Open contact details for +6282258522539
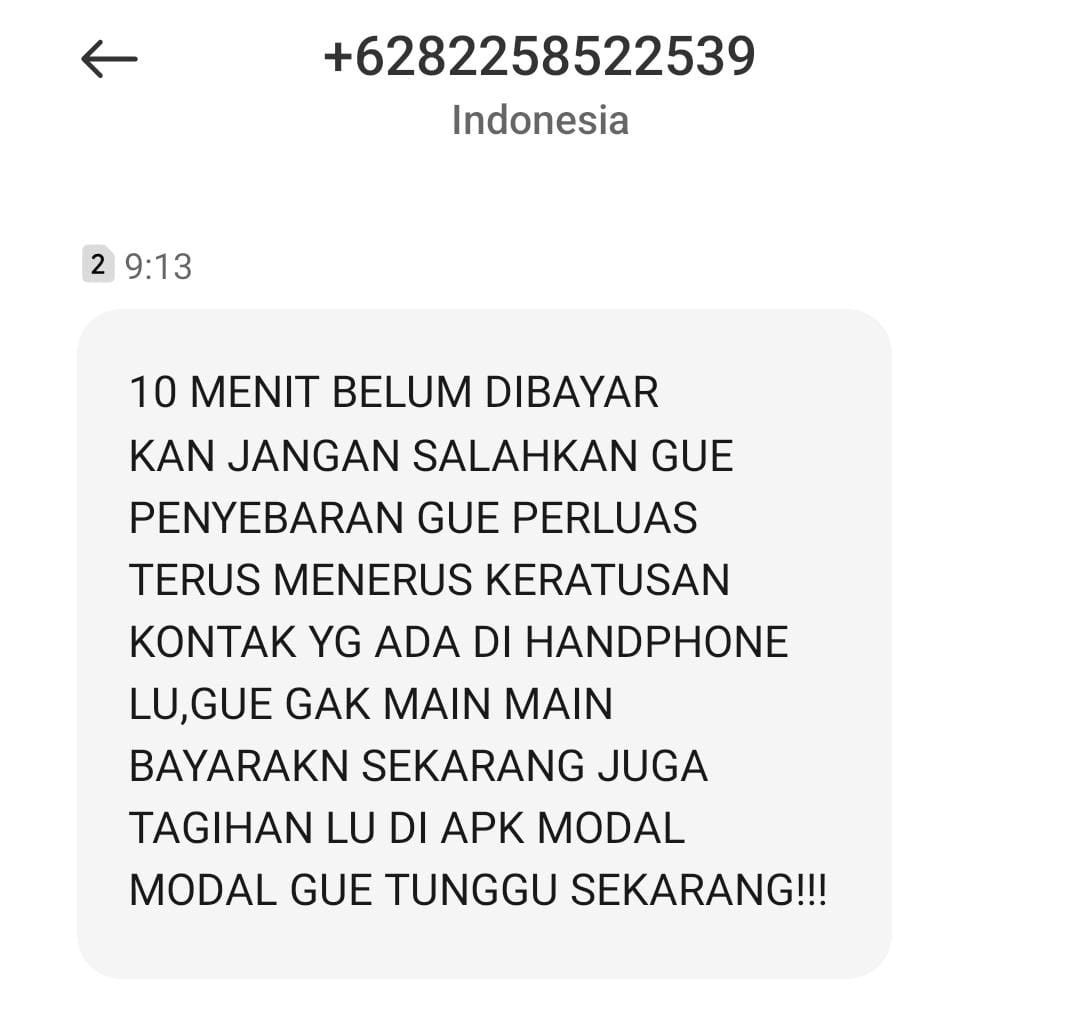Screen dimensions: 1080x1013 [x=539, y=57]
